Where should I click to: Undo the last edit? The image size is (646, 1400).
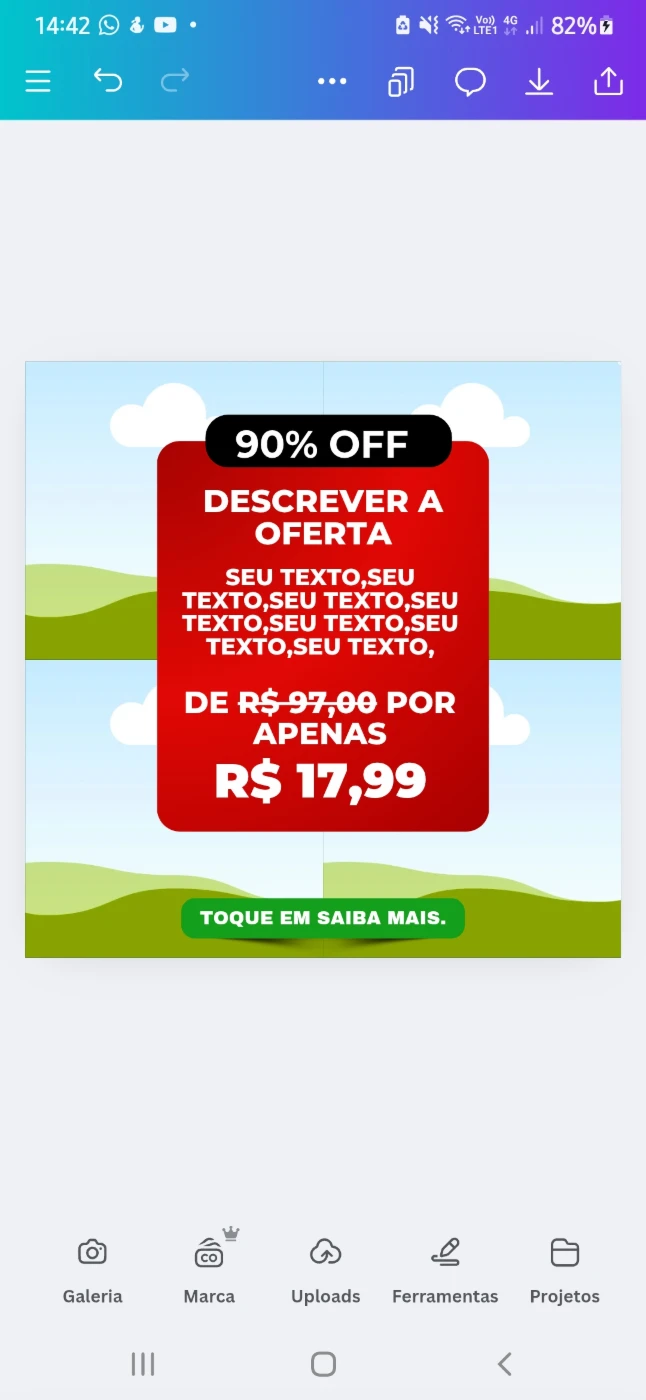pyautogui.click(x=107, y=81)
